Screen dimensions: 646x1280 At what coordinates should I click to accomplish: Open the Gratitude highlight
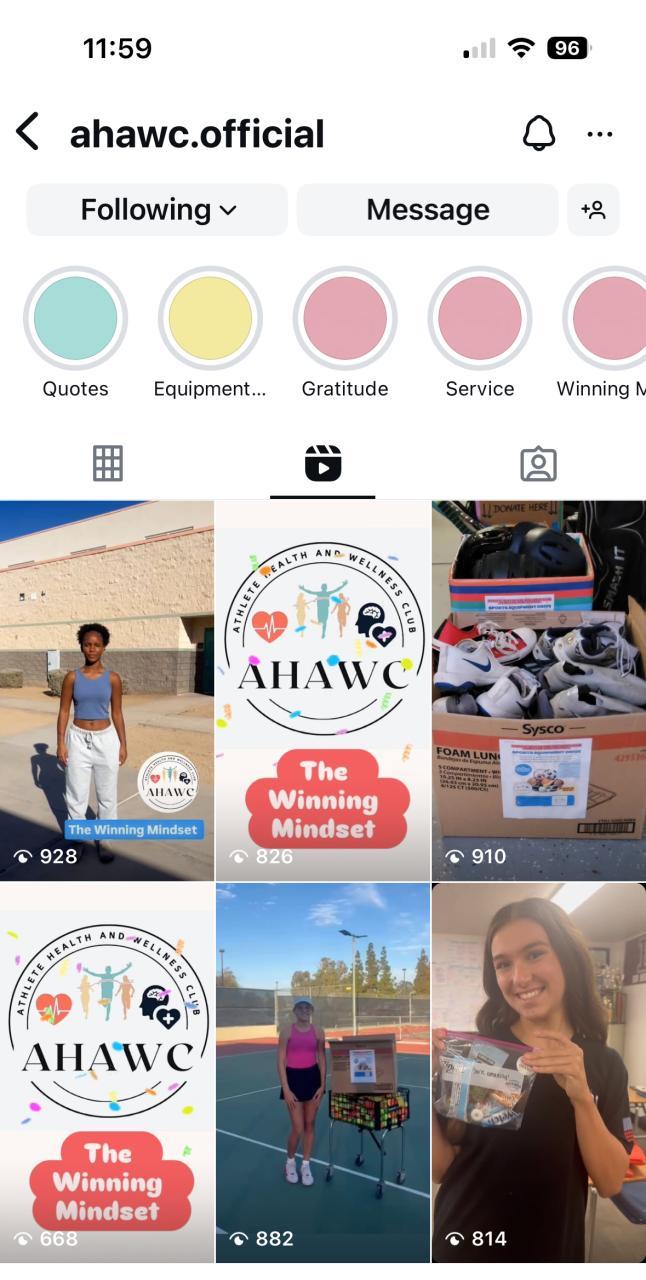click(345, 320)
